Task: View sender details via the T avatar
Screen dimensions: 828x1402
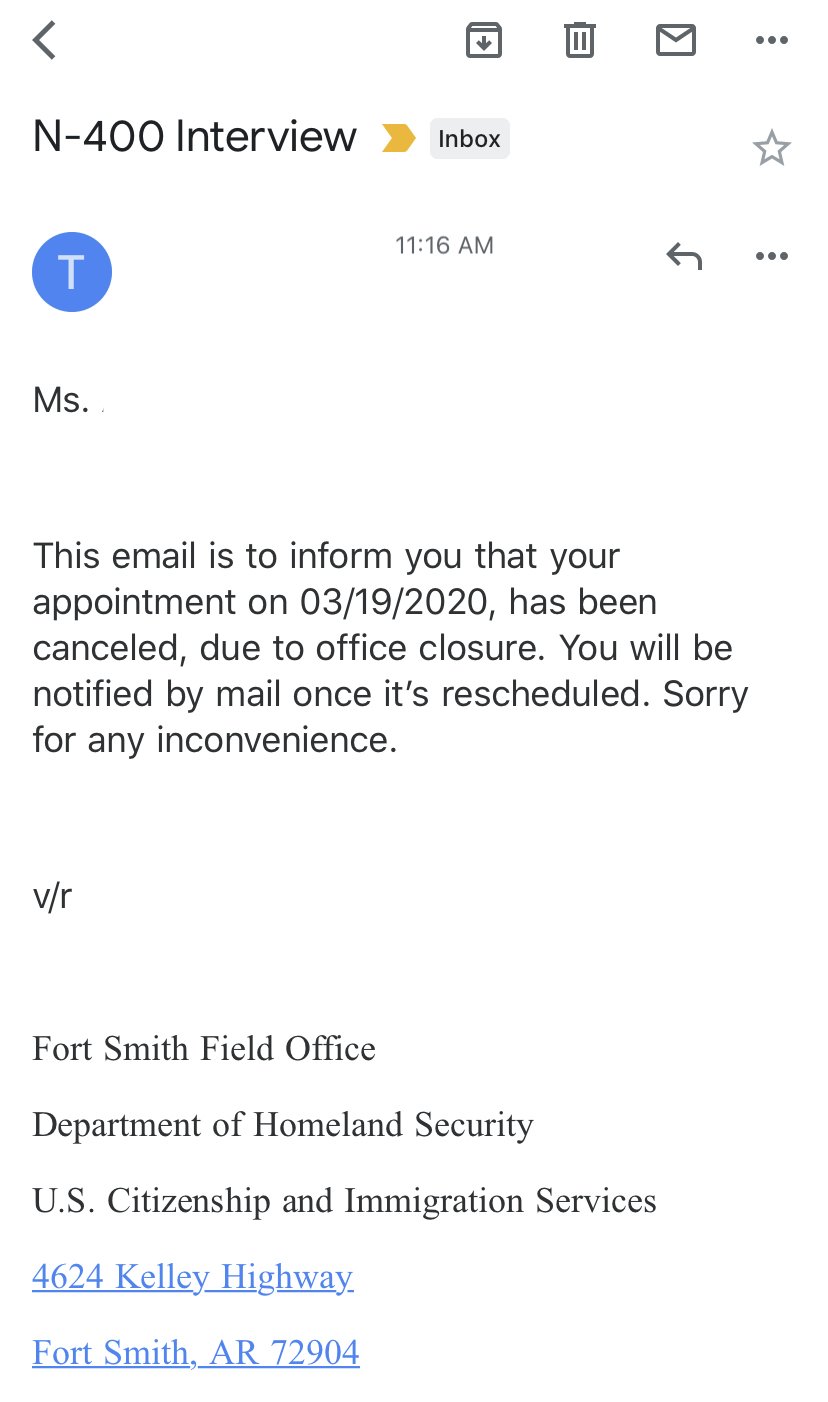Action: (x=72, y=272)
